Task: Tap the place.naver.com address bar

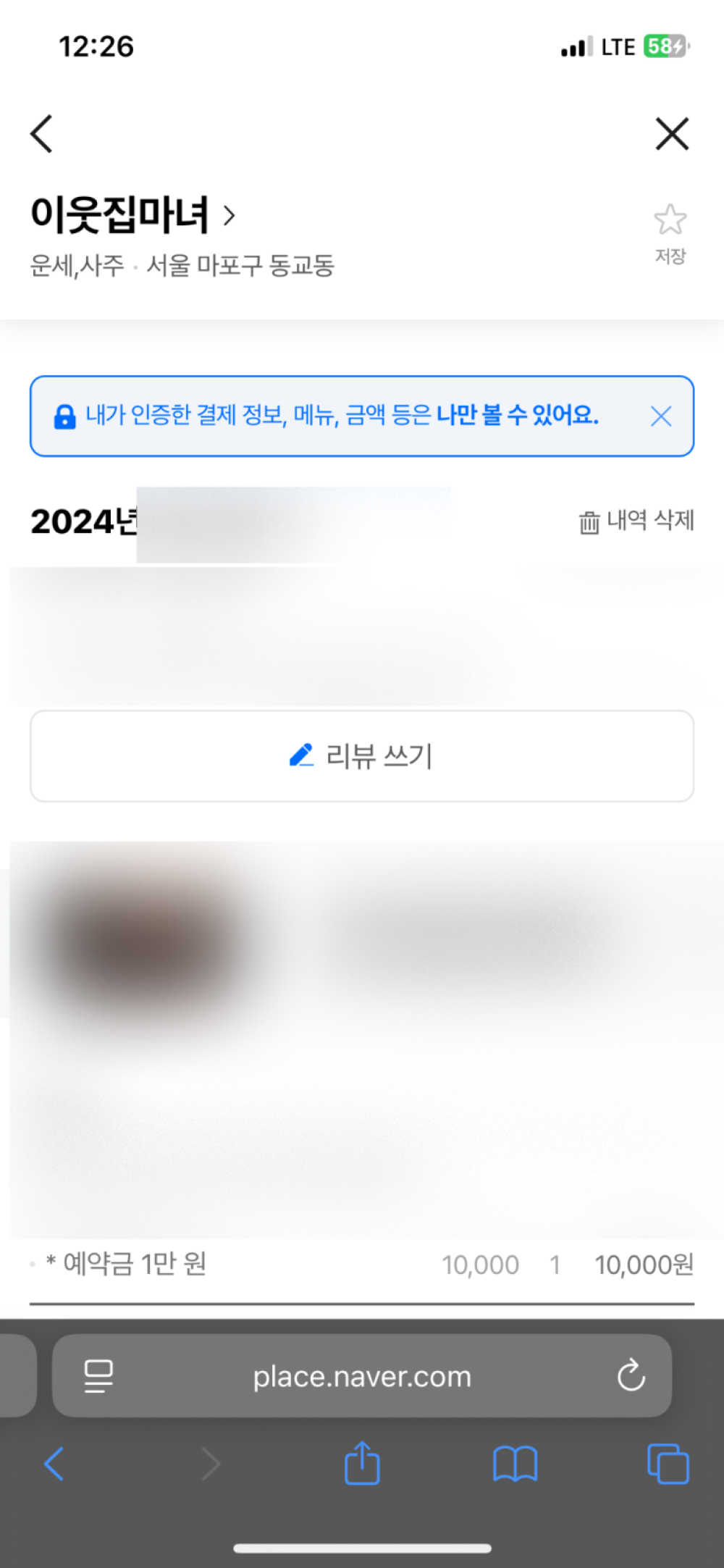Action: (x=362, y=1376)
